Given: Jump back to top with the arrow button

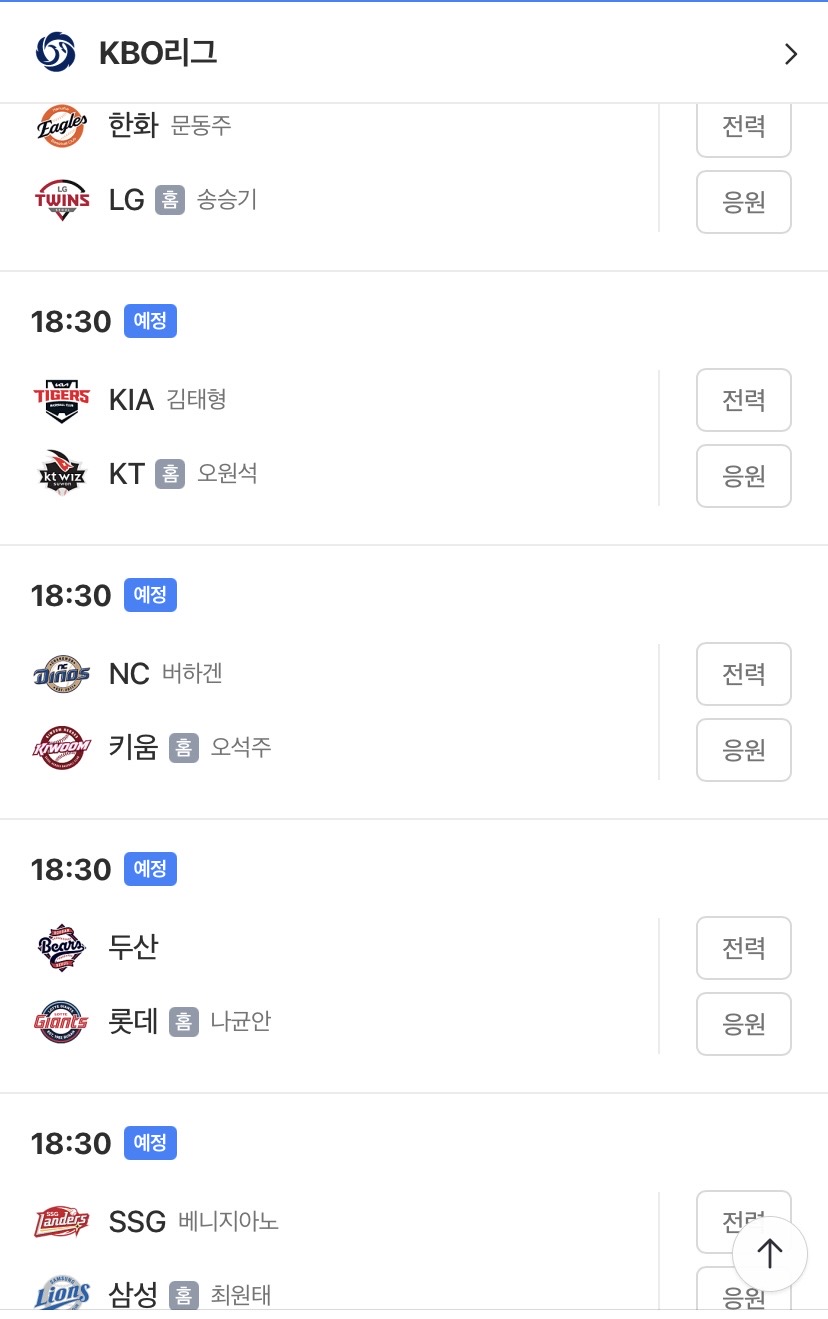Looking at the screenshot, I should tap(769, 1253).
